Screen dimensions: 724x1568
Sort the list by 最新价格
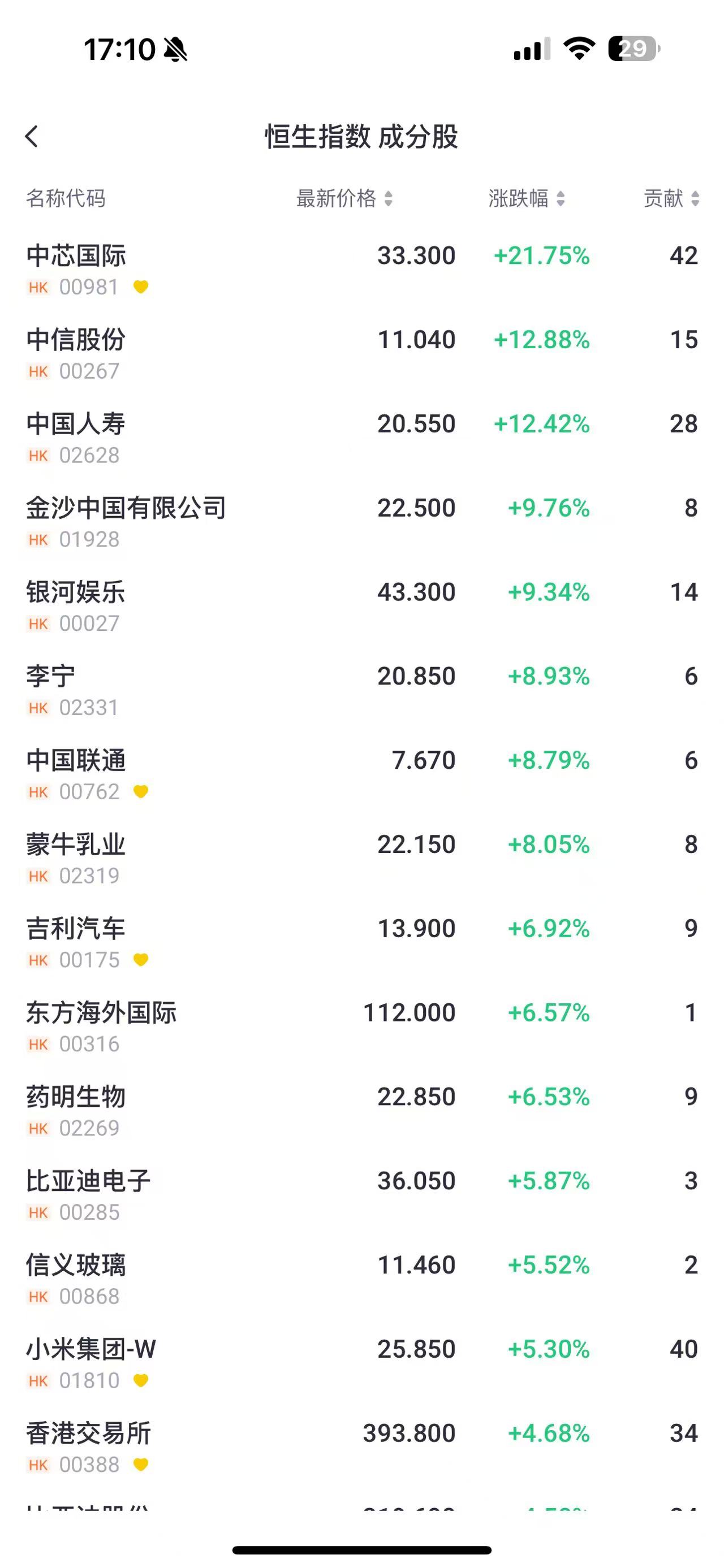pyautogui.click(x=344, y=198)
